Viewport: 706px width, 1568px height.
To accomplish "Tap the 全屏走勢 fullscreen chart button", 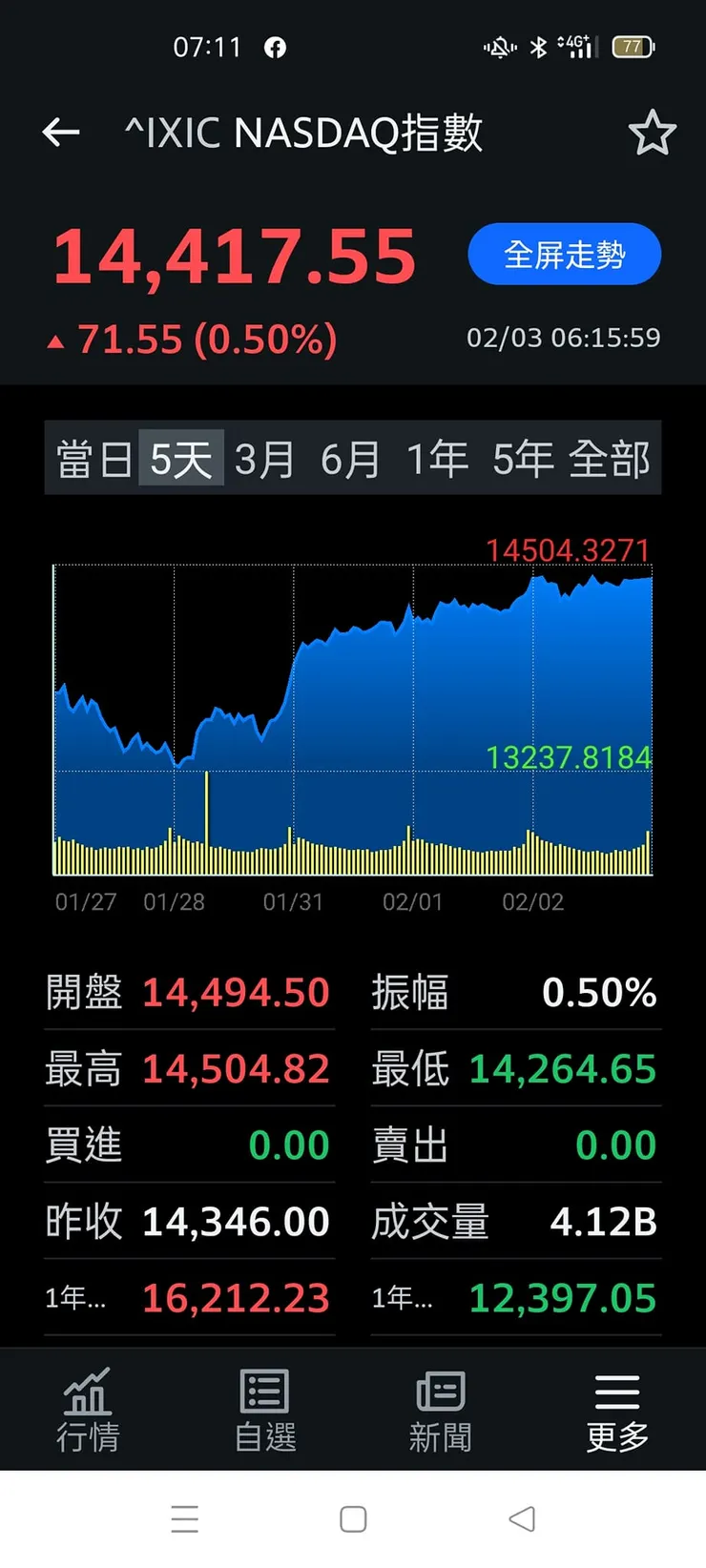I will pyautogui.click(x=564, y=254).
